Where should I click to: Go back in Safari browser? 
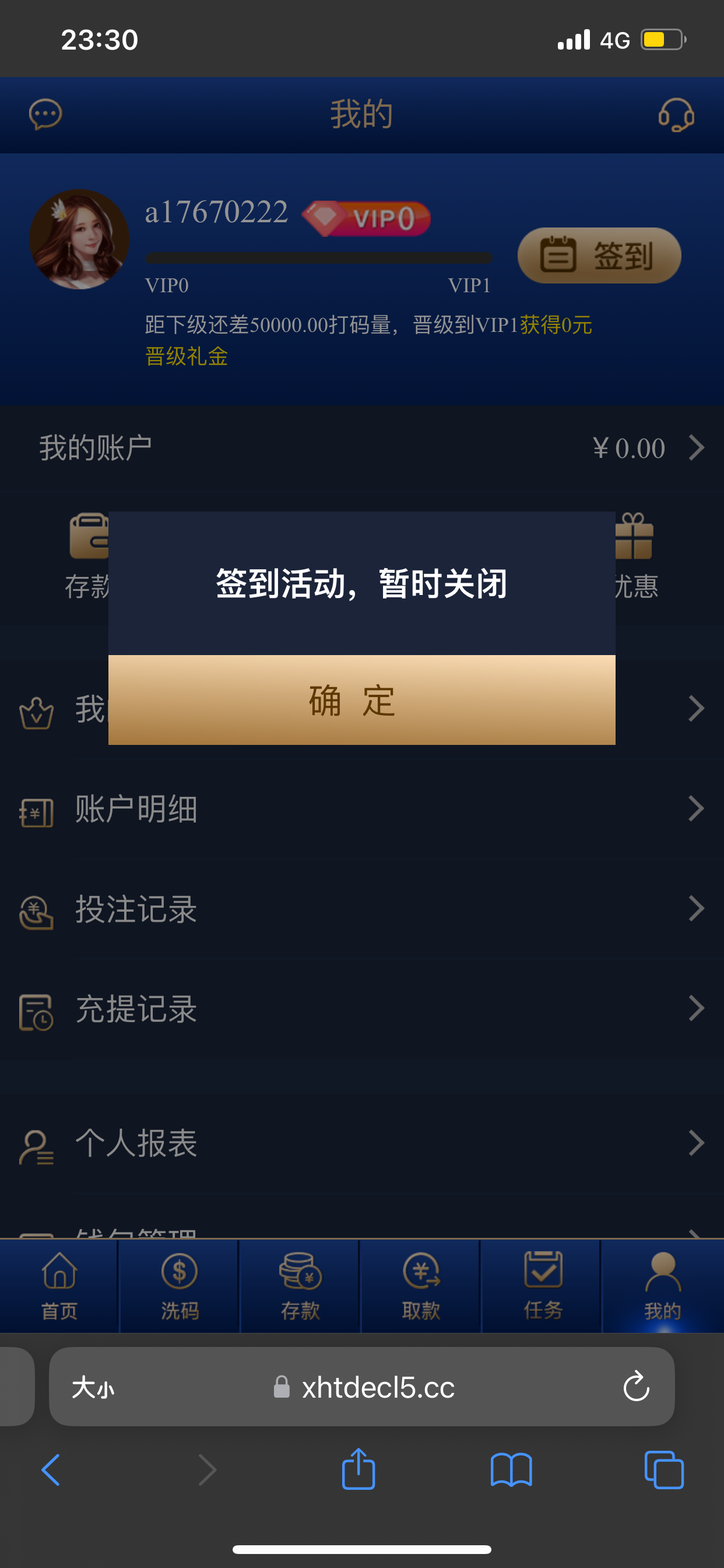(x=51, y=1470)
